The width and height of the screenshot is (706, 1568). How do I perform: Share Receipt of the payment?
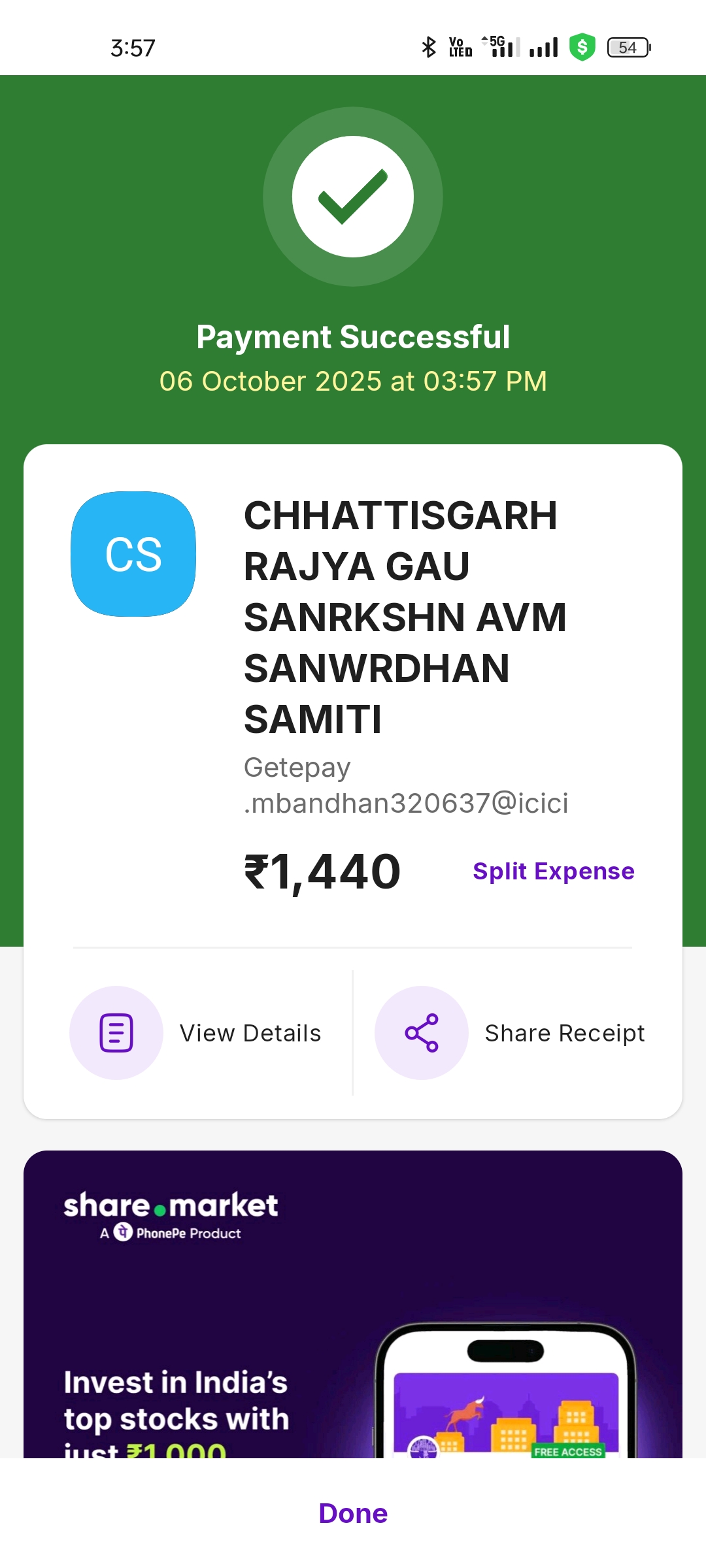[510, 1033]
